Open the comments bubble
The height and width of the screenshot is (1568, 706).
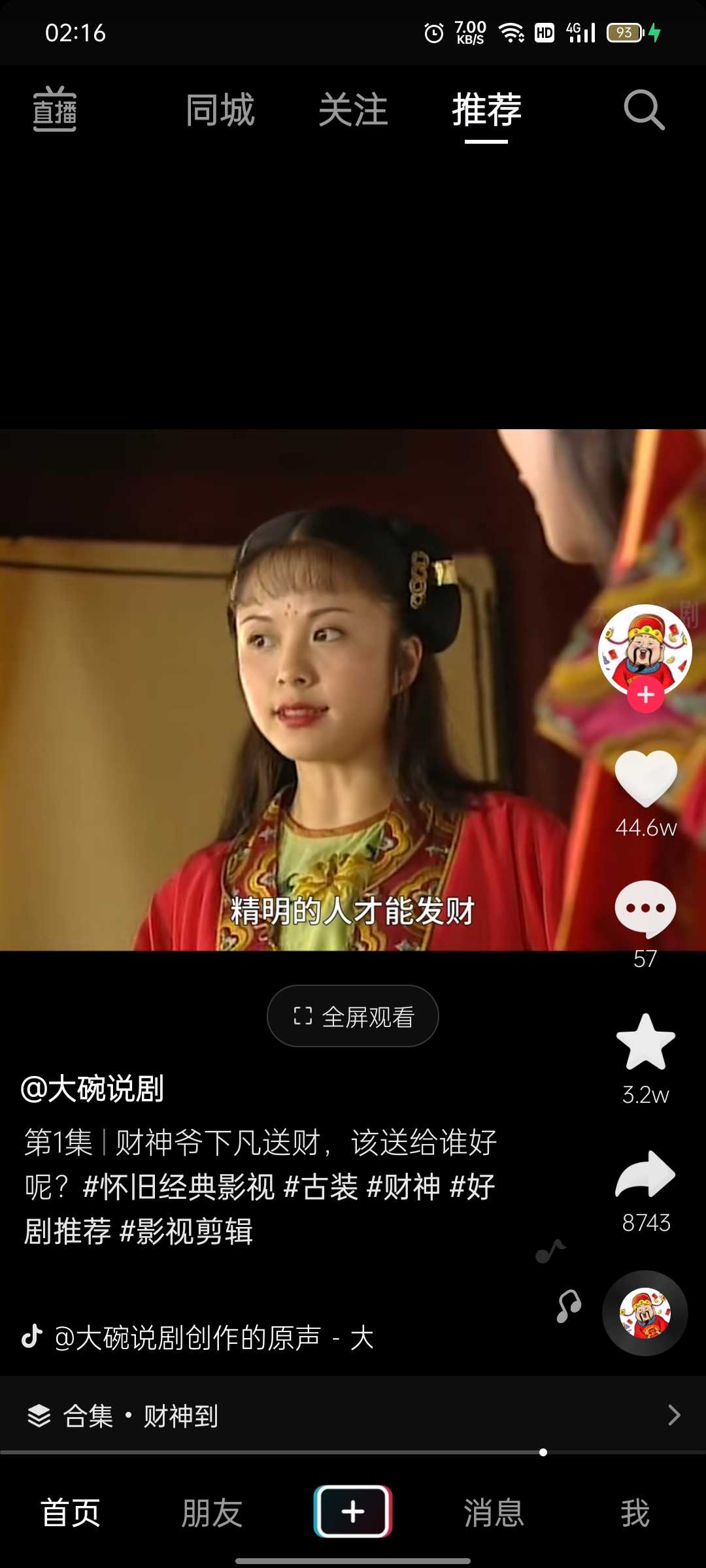pos(645,908)
